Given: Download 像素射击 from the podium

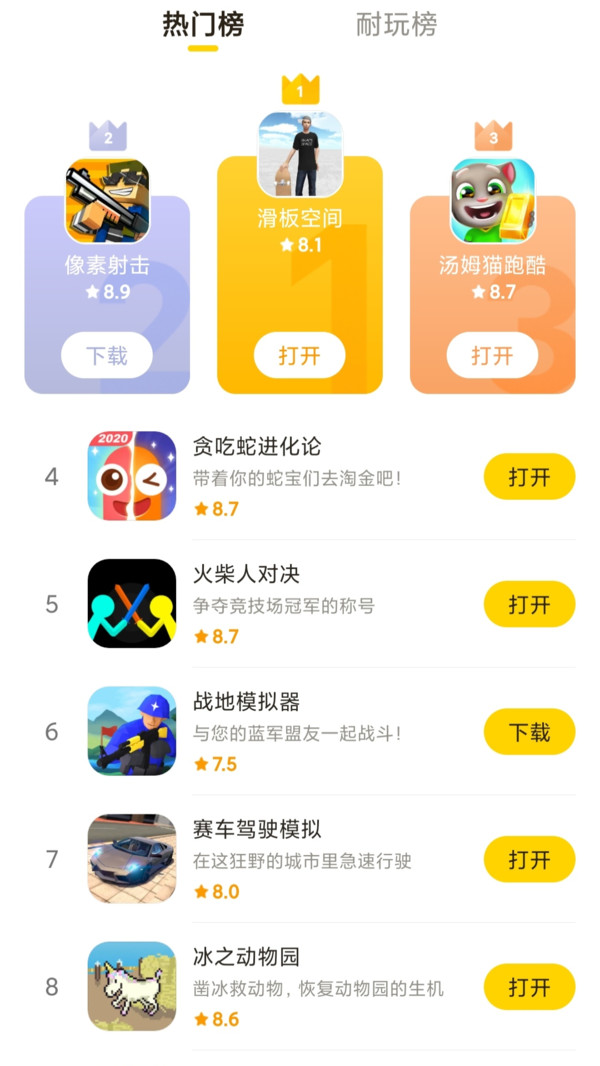Looking at the screenshot, I should click(x=107, y=355).
